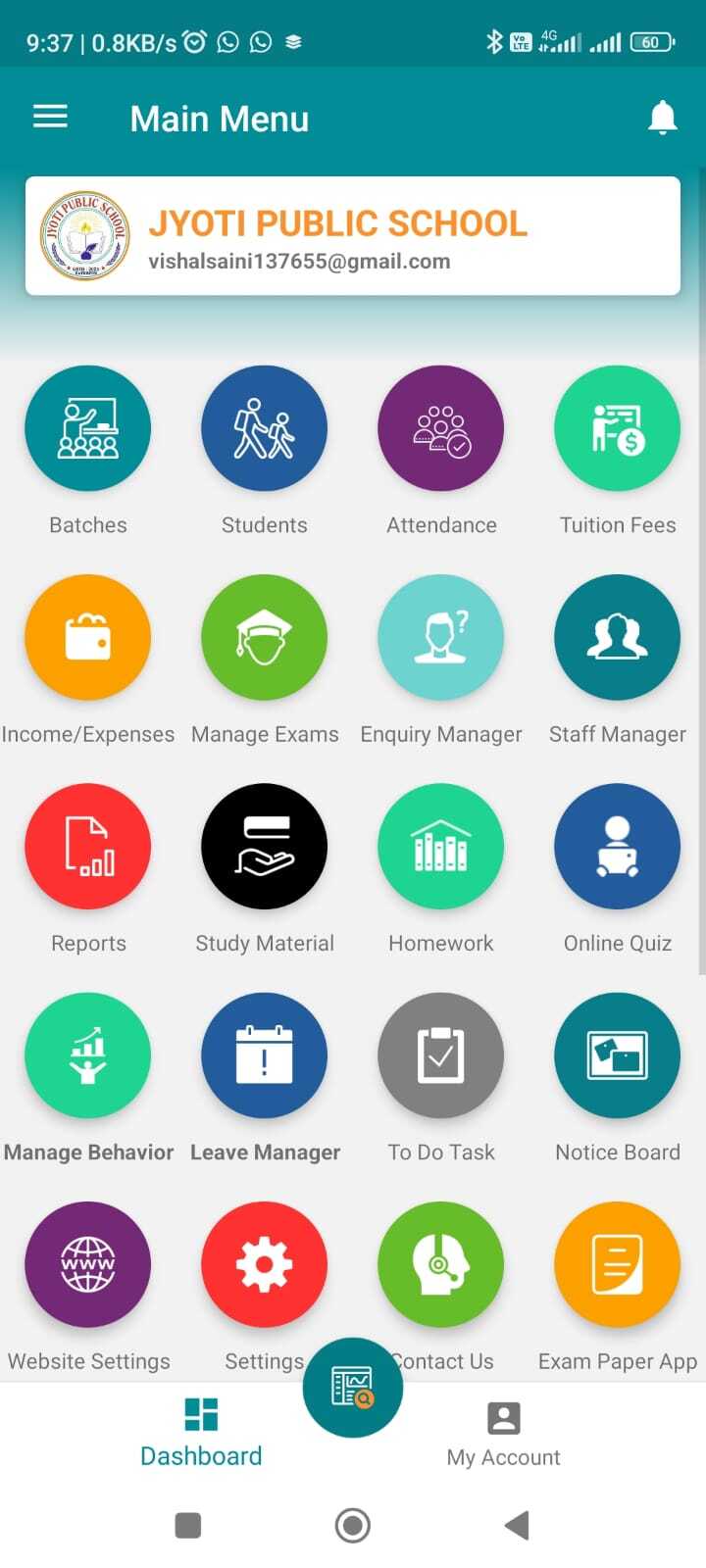The image size is (706, 1568).
Task: Go to Students
Action: coord(265,429)
